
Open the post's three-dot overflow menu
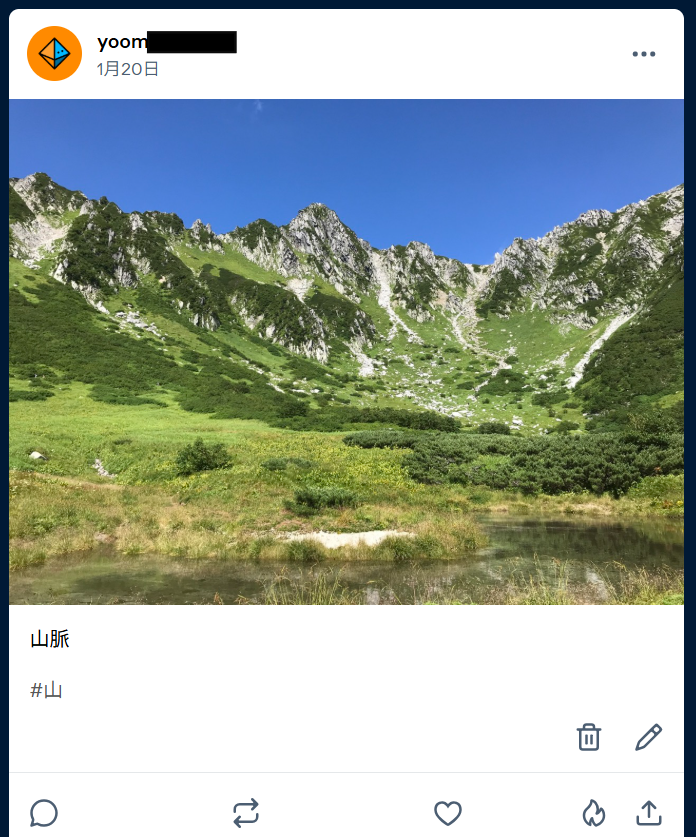[x=644, y=54]
